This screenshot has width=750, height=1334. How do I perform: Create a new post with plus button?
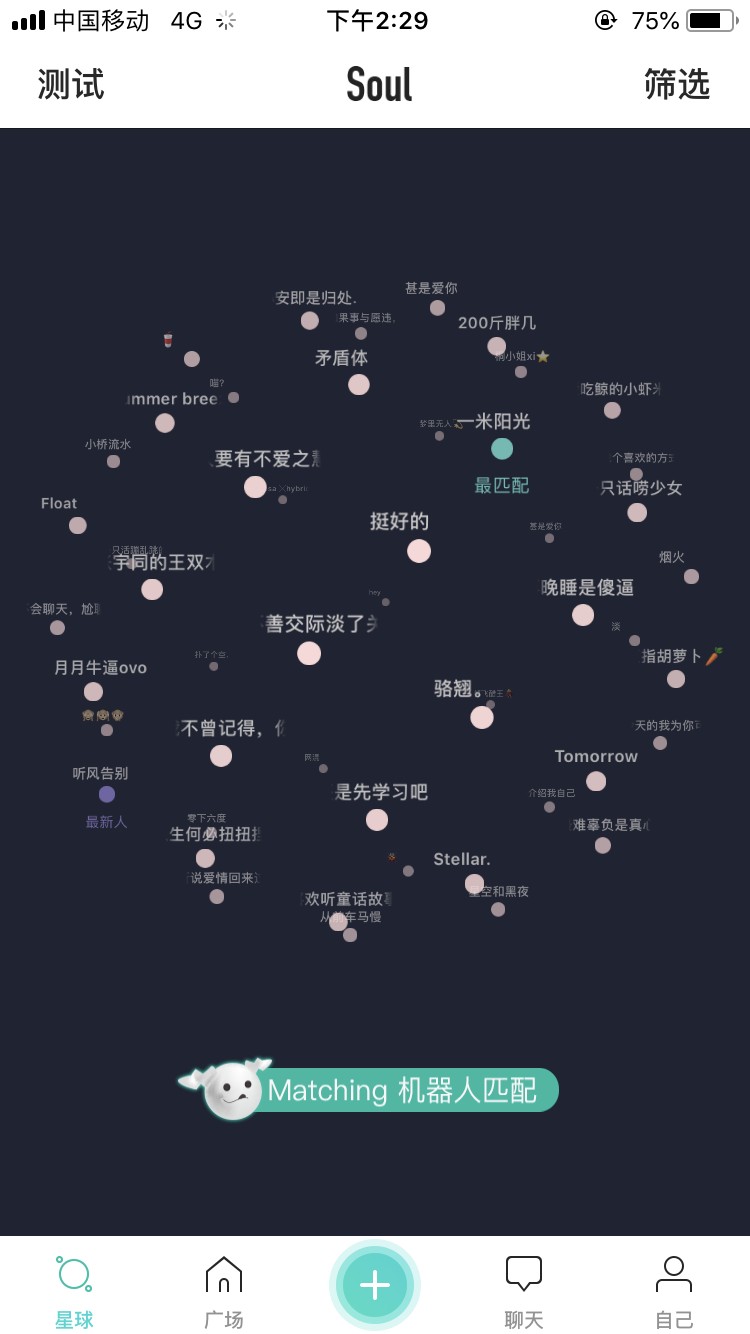tap(375, 1284)
